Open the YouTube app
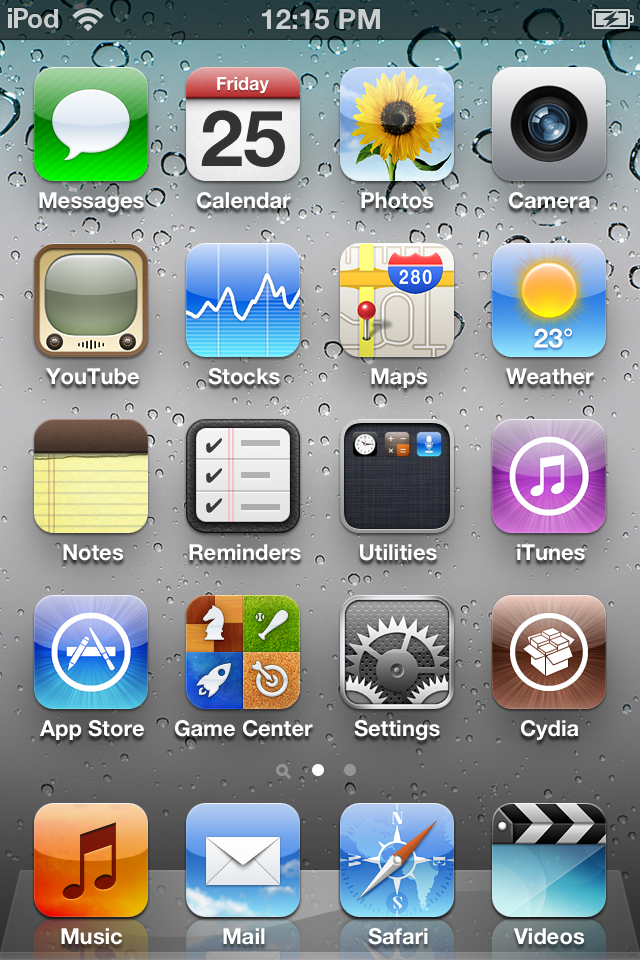The image size is (640, 960). click(91, 300)
